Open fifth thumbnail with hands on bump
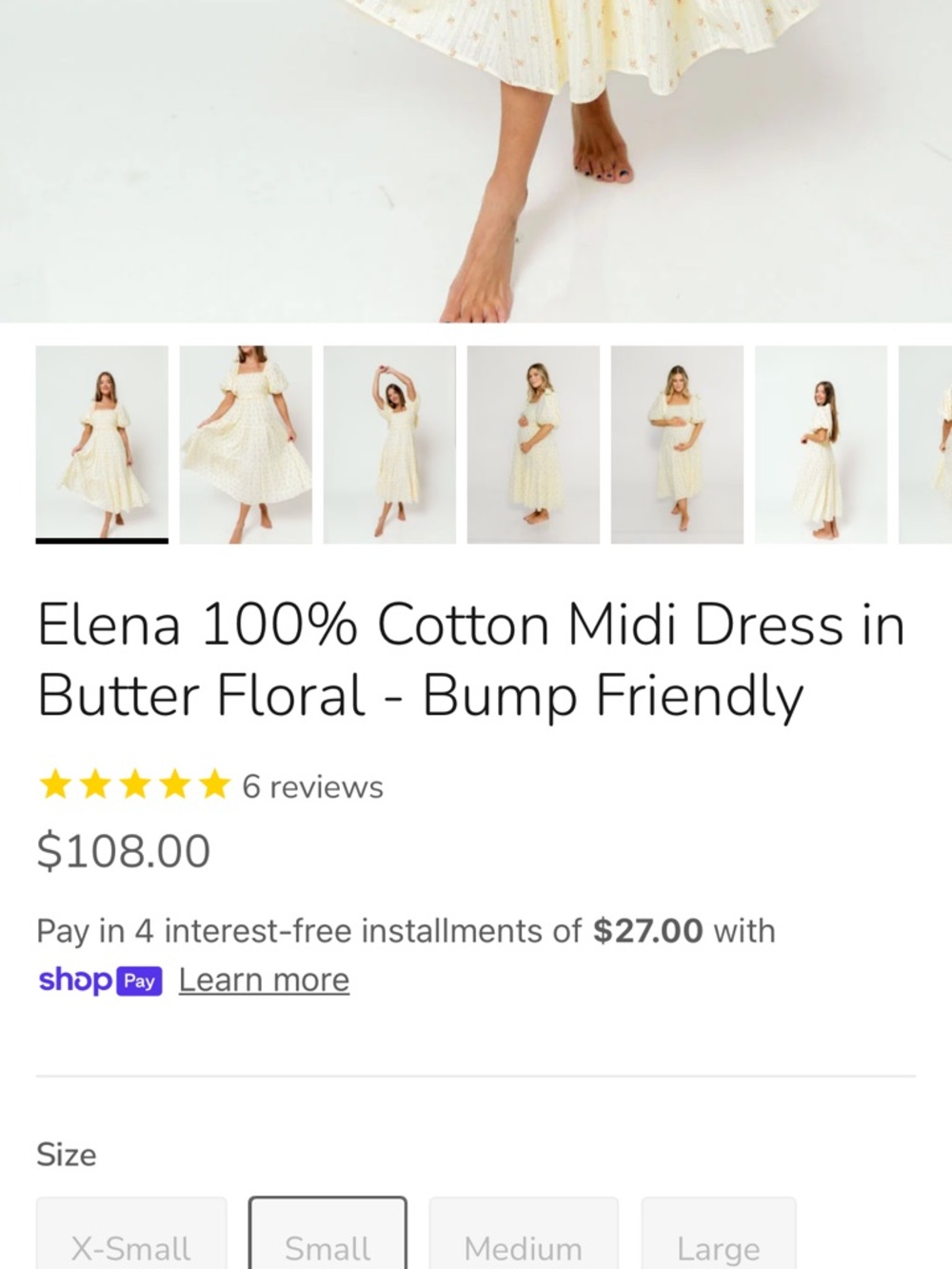The width and height of the screenshot is (952, 1269). (677, 445)
